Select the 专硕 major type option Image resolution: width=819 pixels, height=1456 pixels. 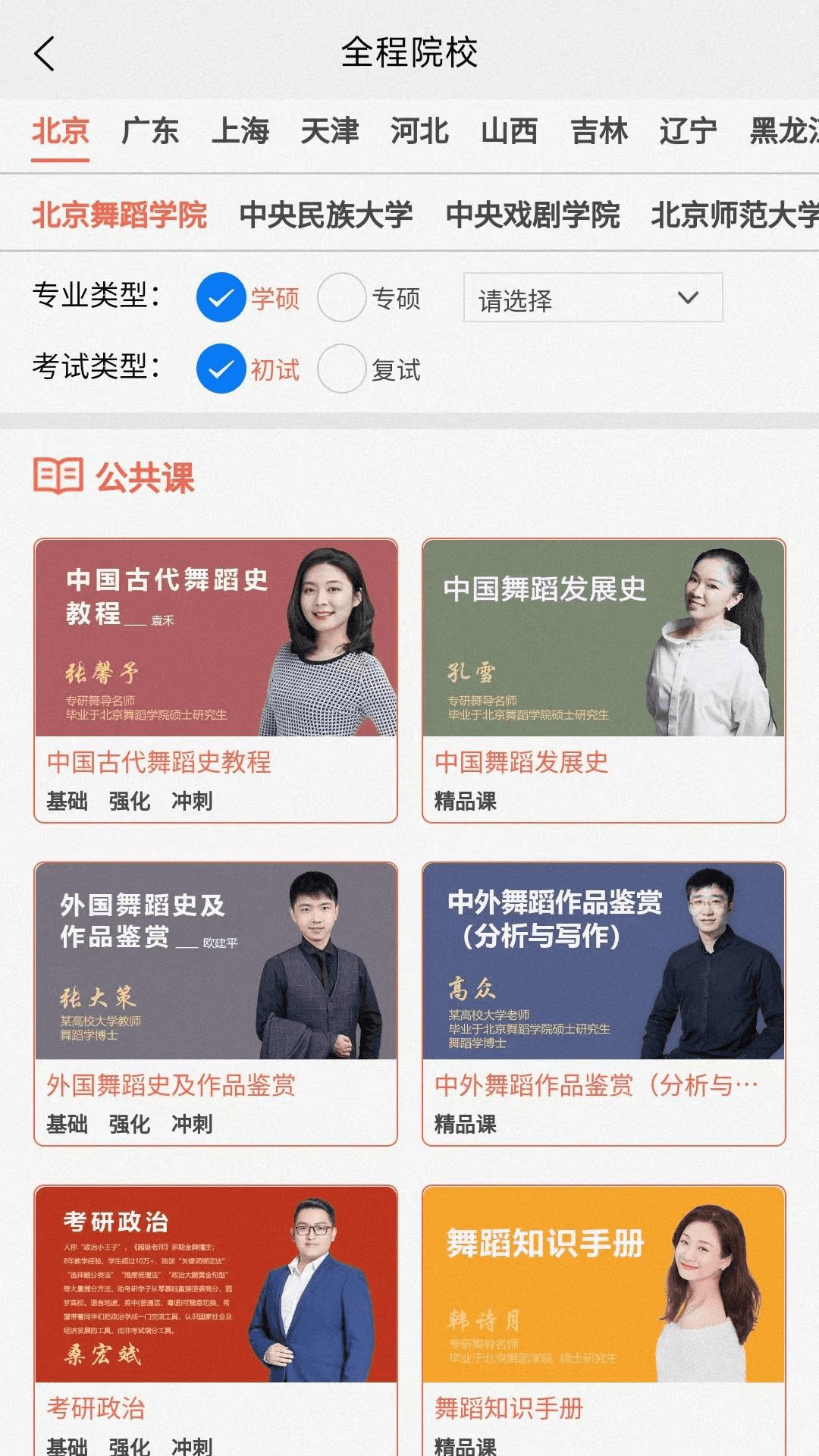pyautogui.click(x=342, y=297)
